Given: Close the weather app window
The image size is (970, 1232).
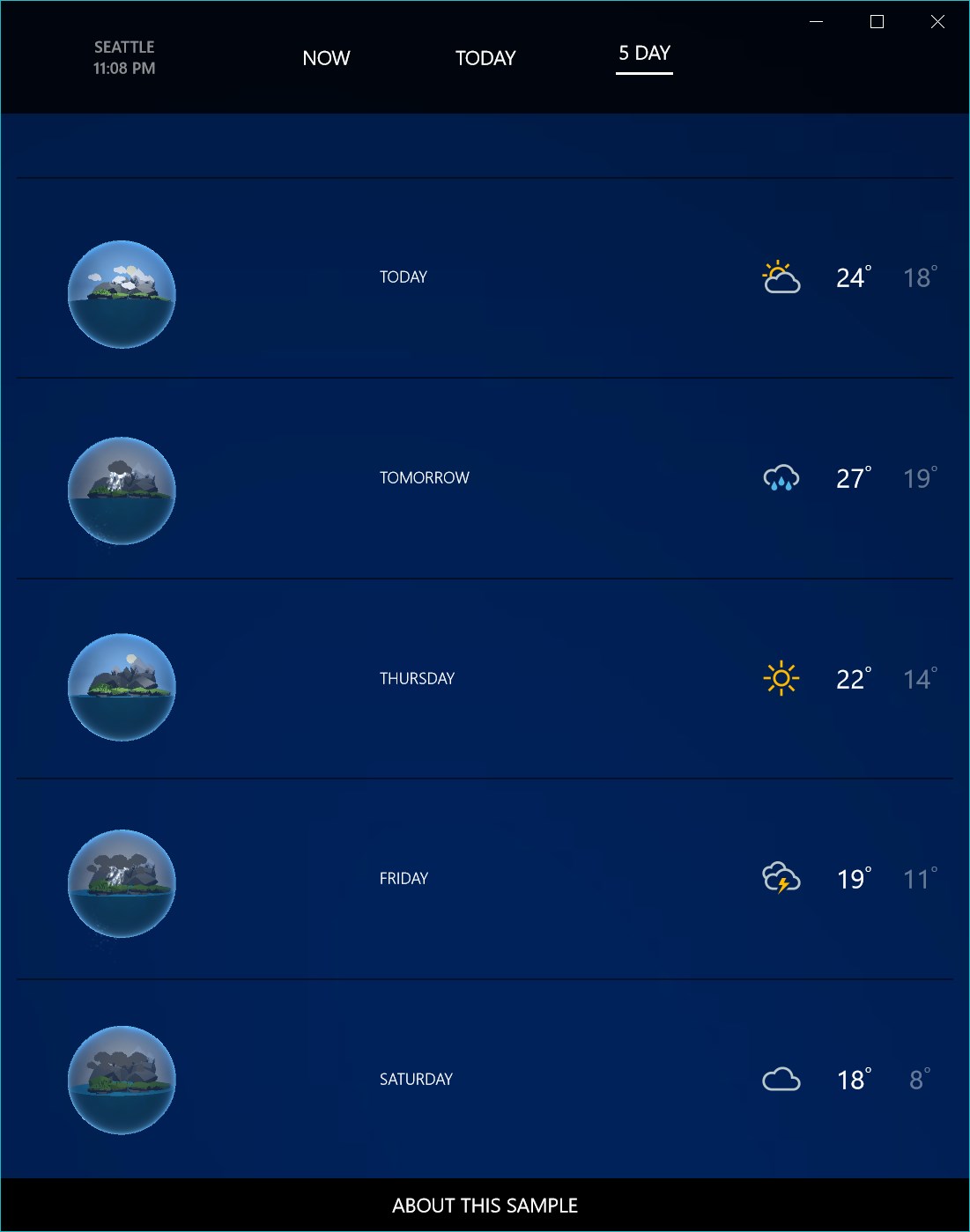Looking at the screenshot, I should click(x=937, y=22).
